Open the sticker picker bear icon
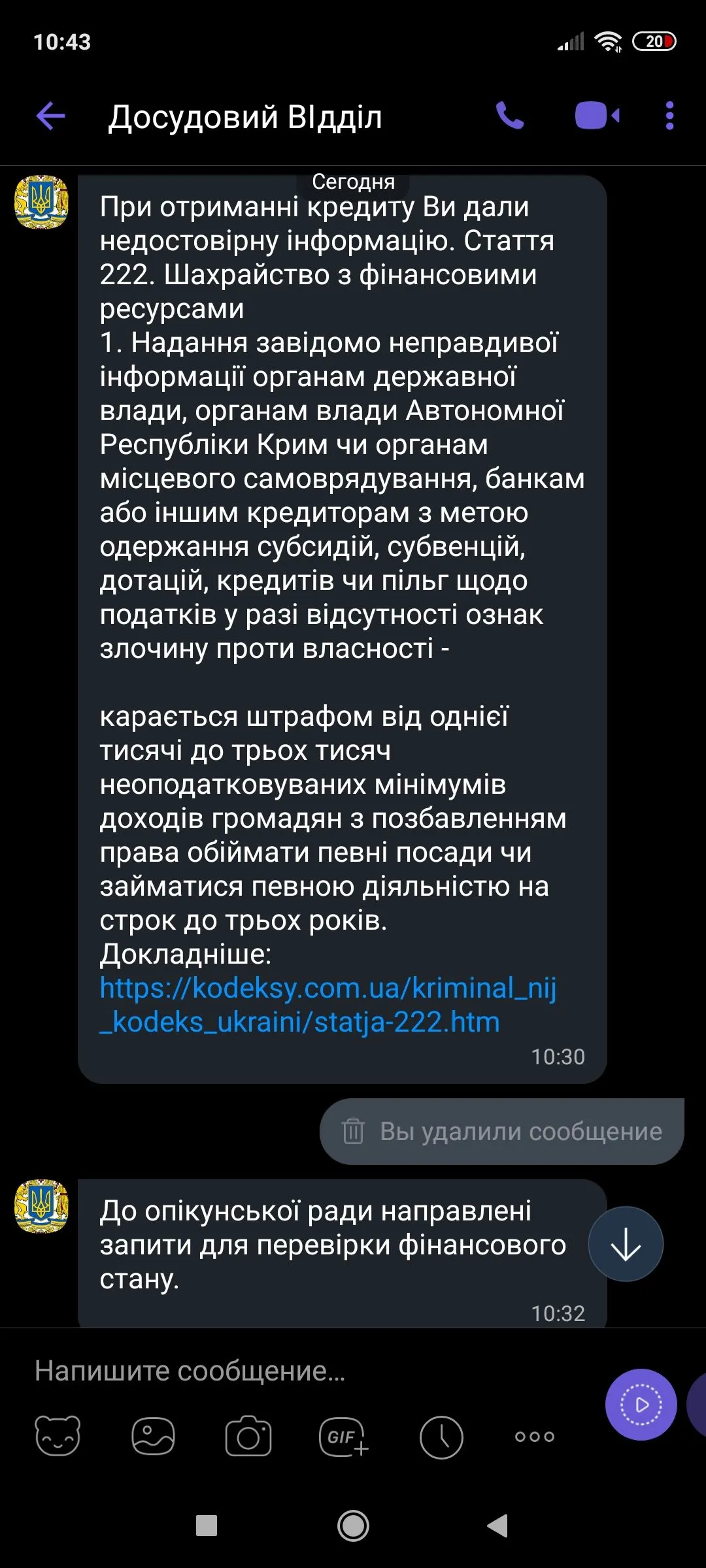Viewport: 706px width, 1568px height. 58,1436
